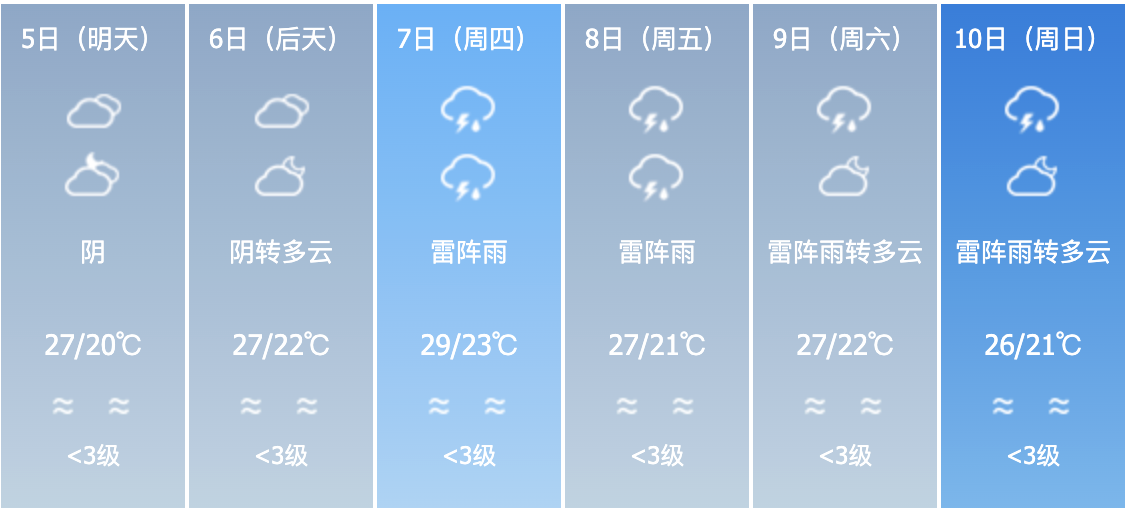Switch to the 7日 (周四) forecast
1126x510 pixels.
click(x=469, y=255)
